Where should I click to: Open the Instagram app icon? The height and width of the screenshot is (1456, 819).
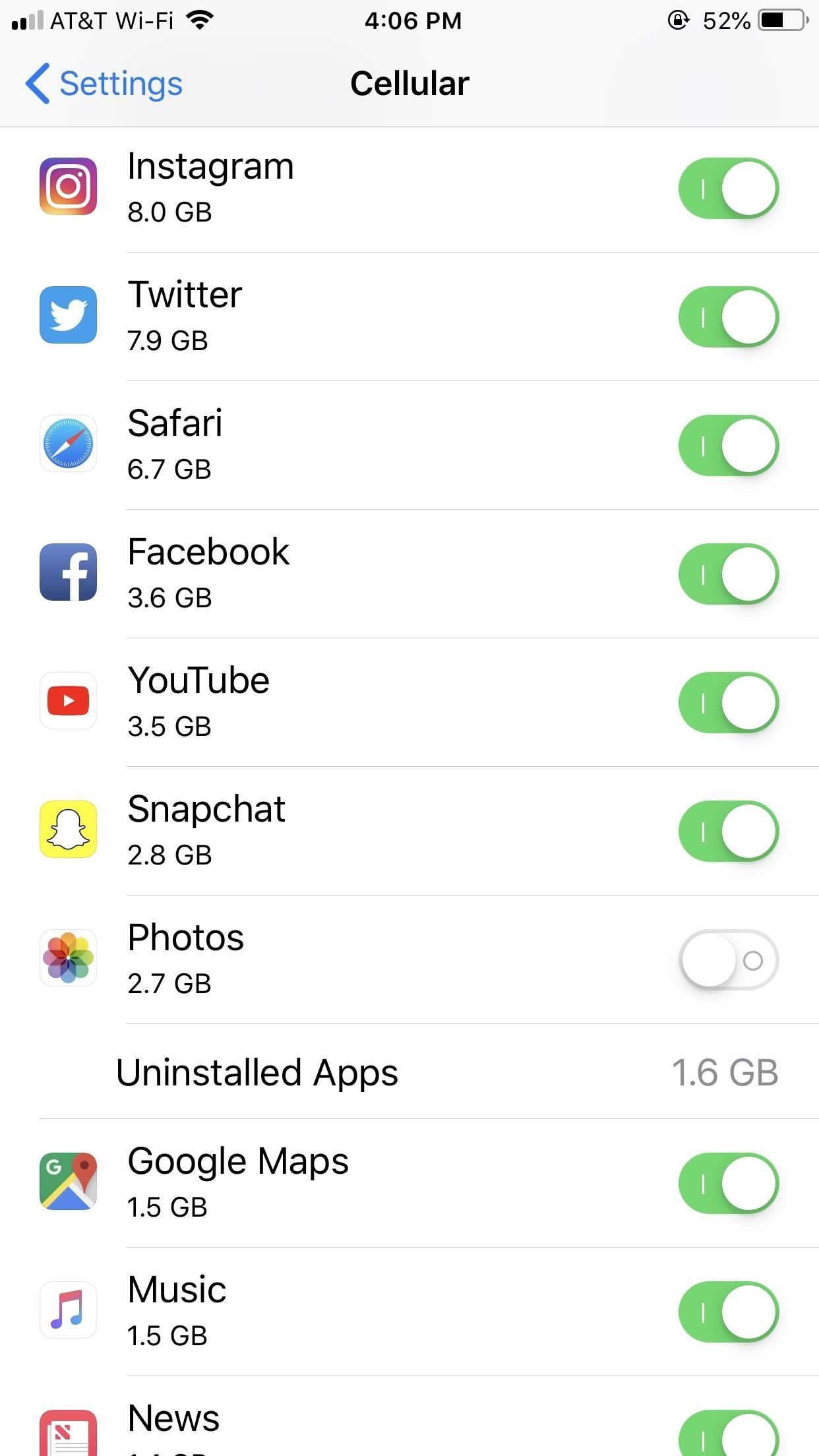pyautogui.click(x=68, y=188)
